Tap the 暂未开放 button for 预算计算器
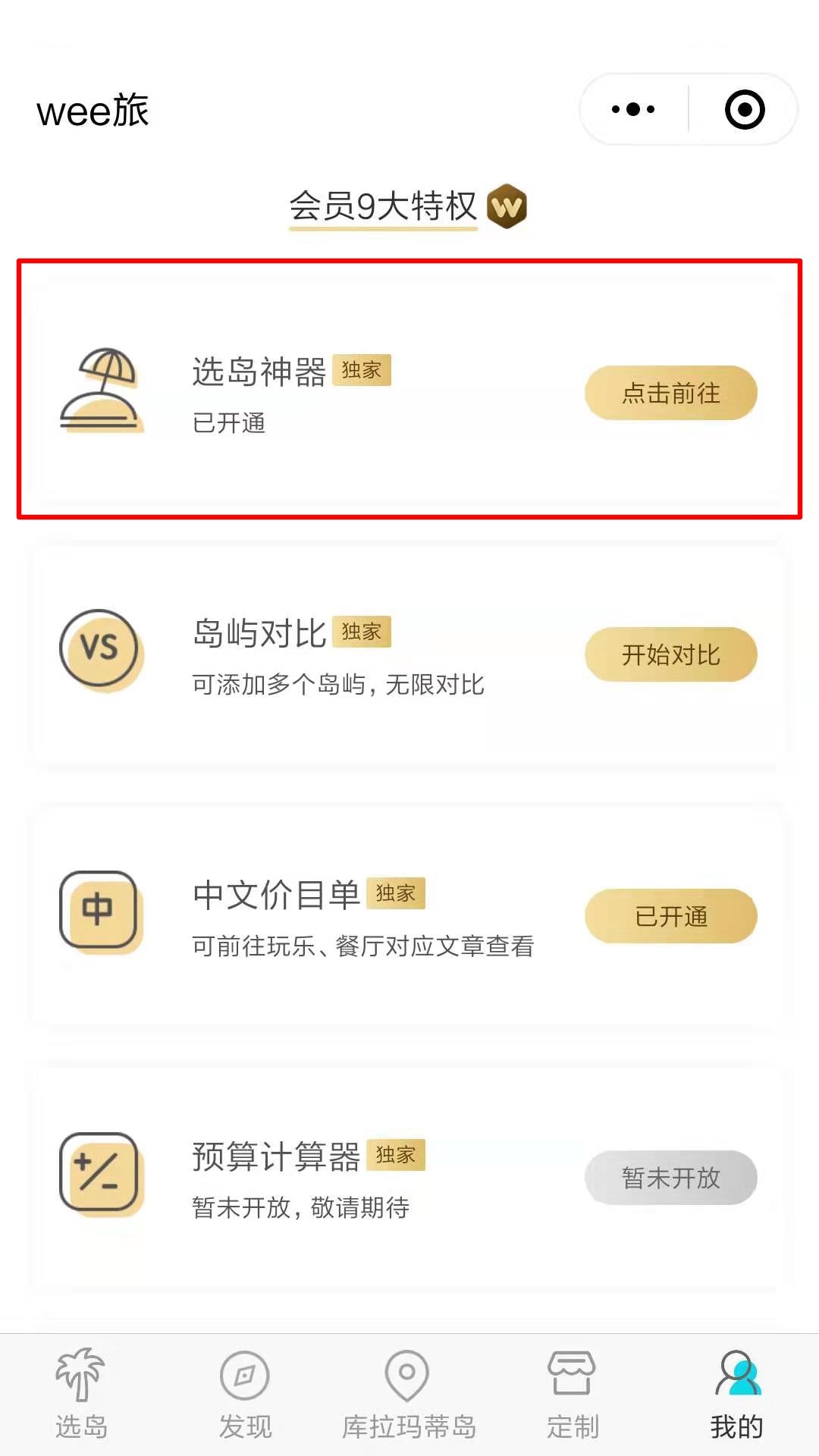819x1456 pixels. click(671, 1178)
